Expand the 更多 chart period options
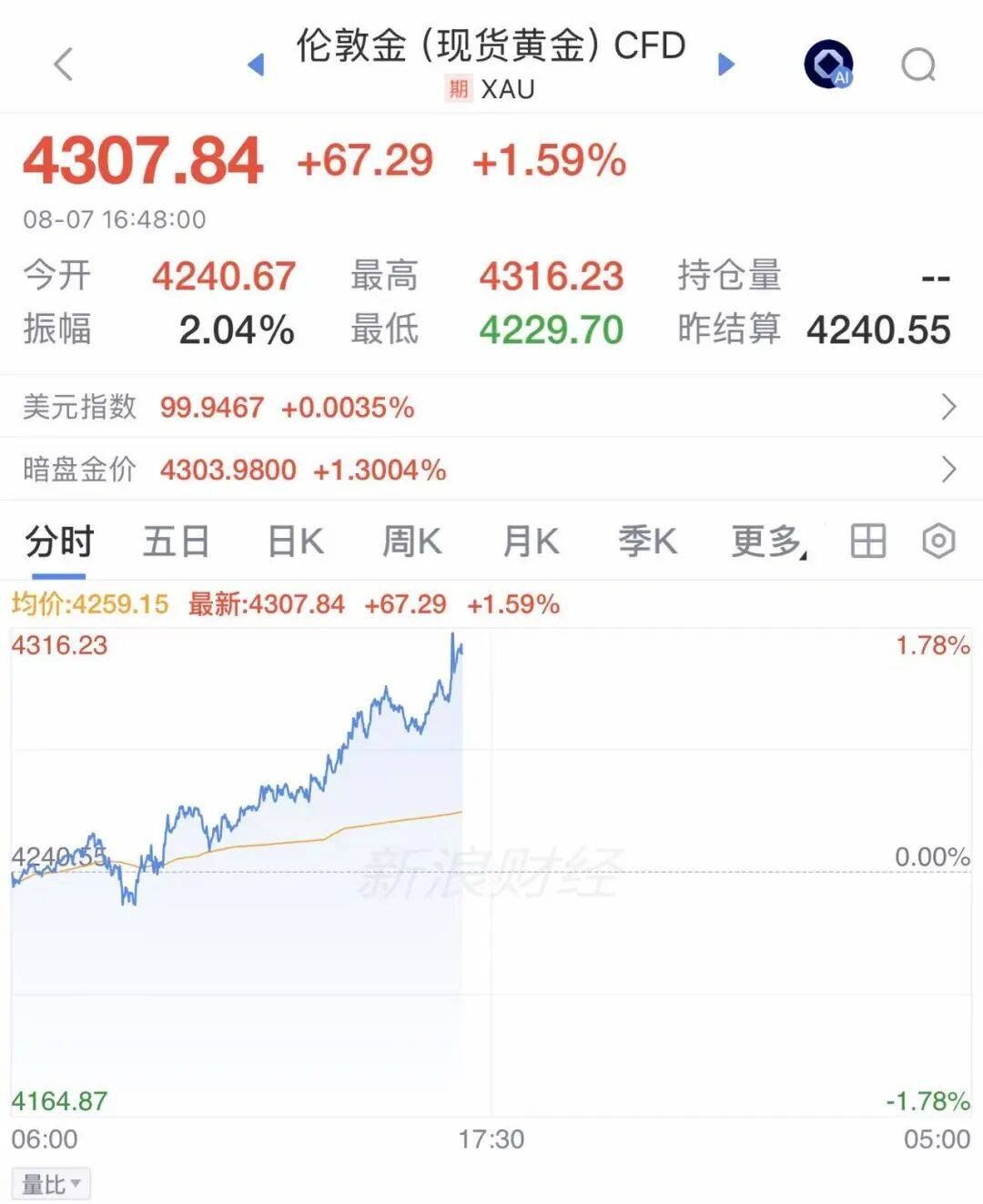The image size is (983, 1204). 769,541
